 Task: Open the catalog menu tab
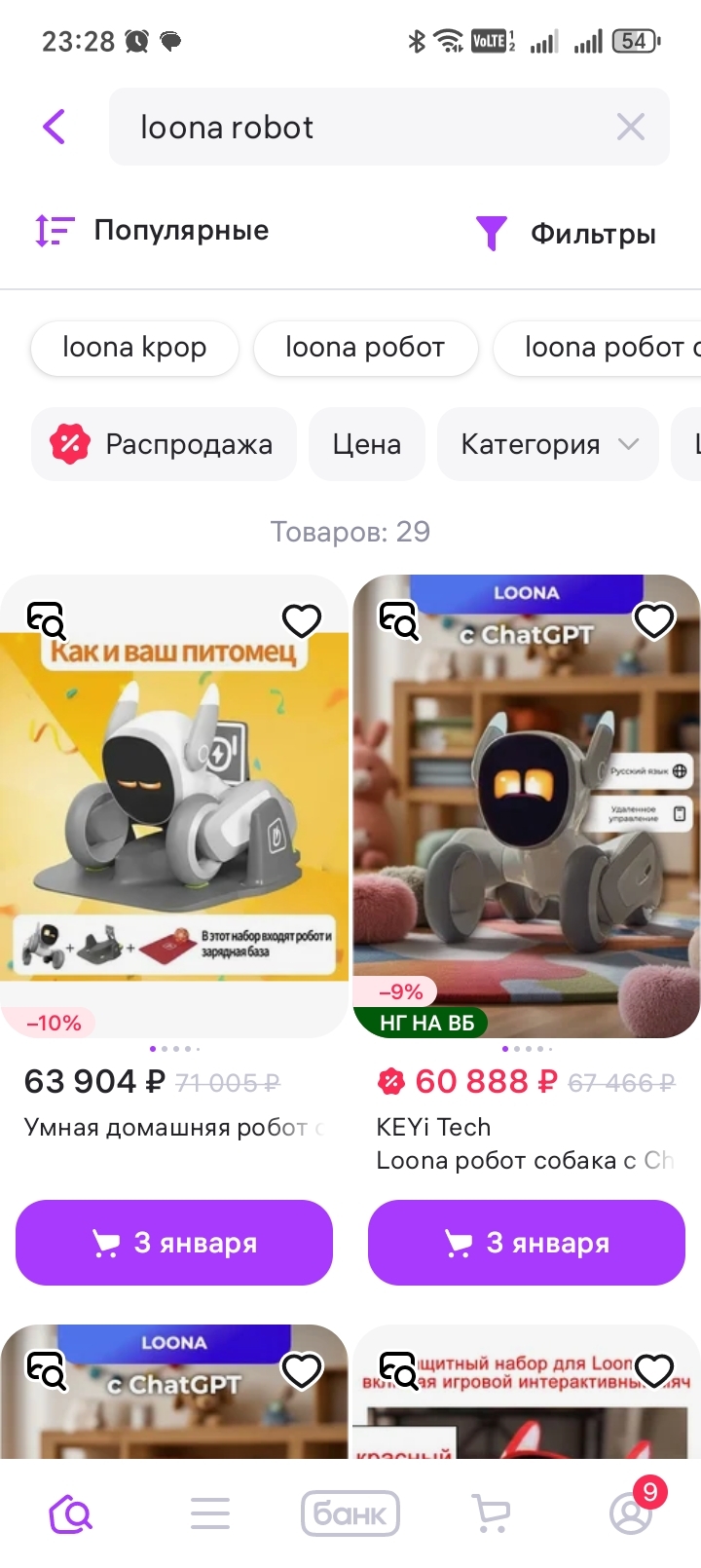point(210,1513)
